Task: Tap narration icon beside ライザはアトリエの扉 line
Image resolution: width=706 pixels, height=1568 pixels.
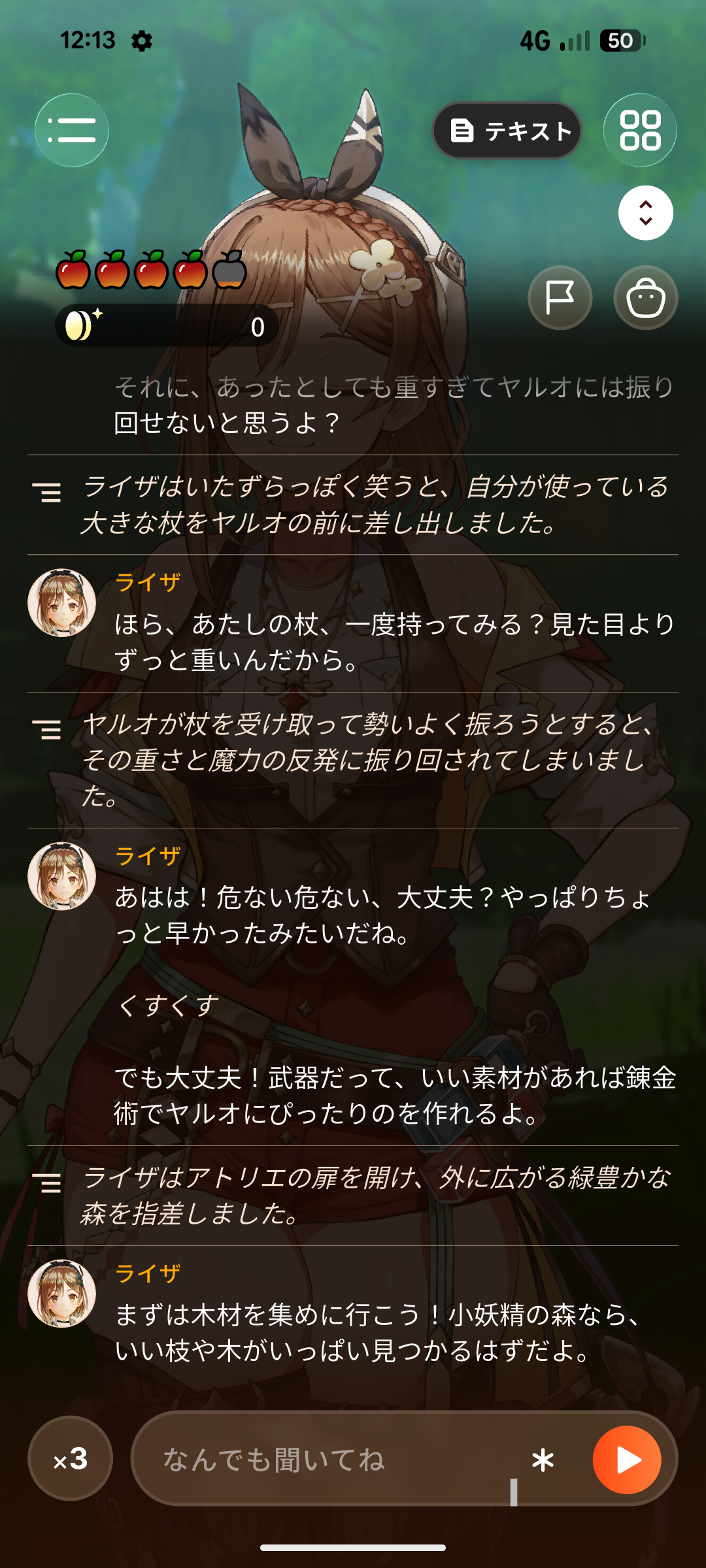Action: click(x=47, y=1183)
